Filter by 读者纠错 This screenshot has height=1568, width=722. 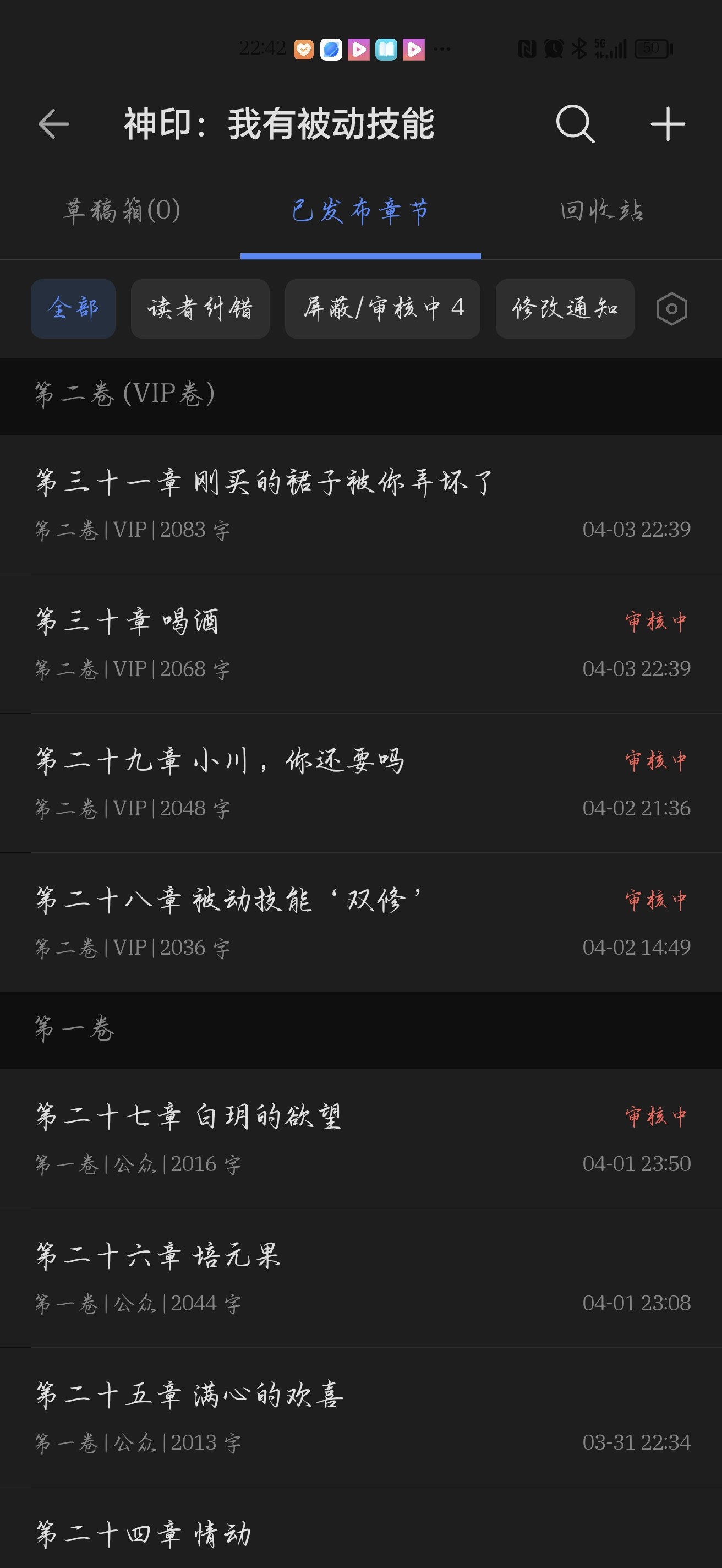[x=200, y=309]
